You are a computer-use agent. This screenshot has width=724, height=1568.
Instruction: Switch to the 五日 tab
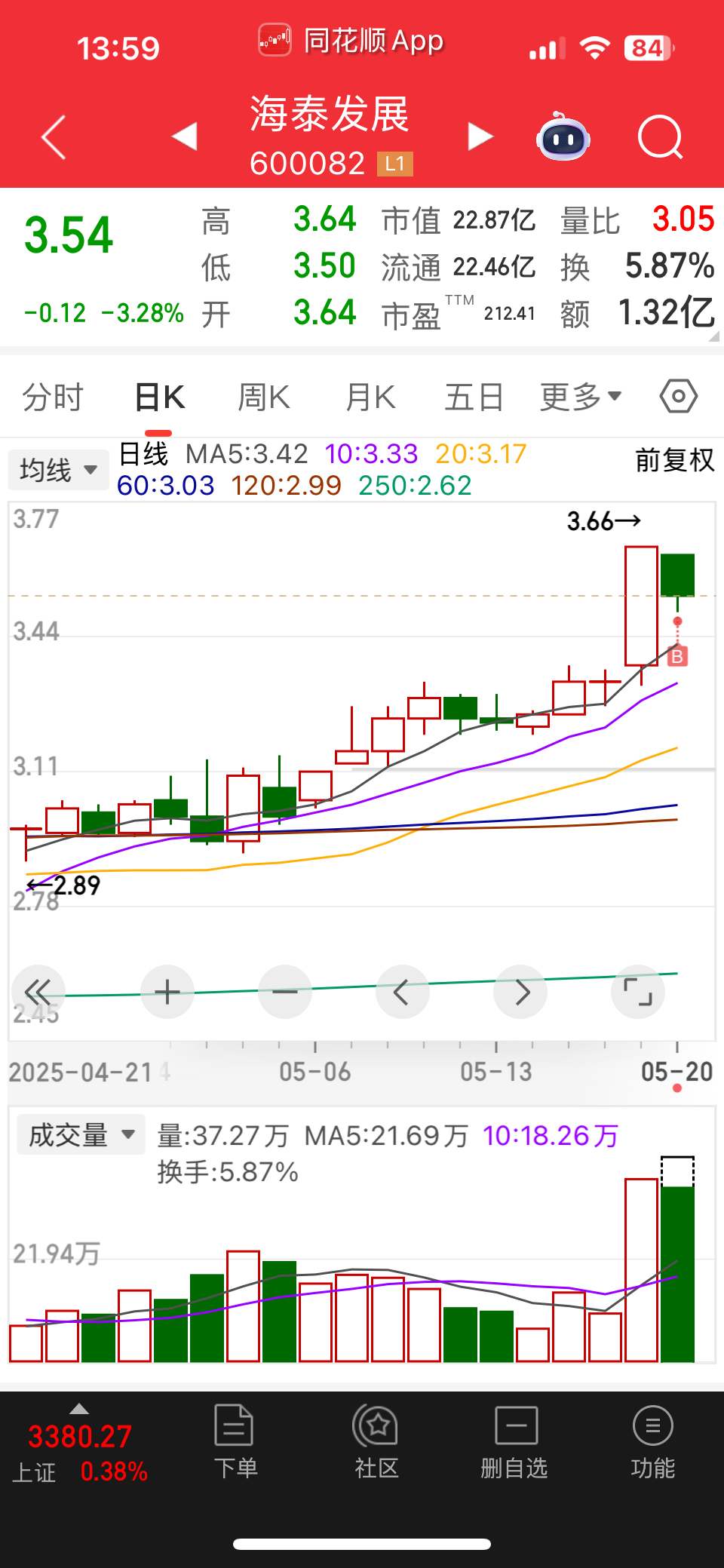click(474, 397)
